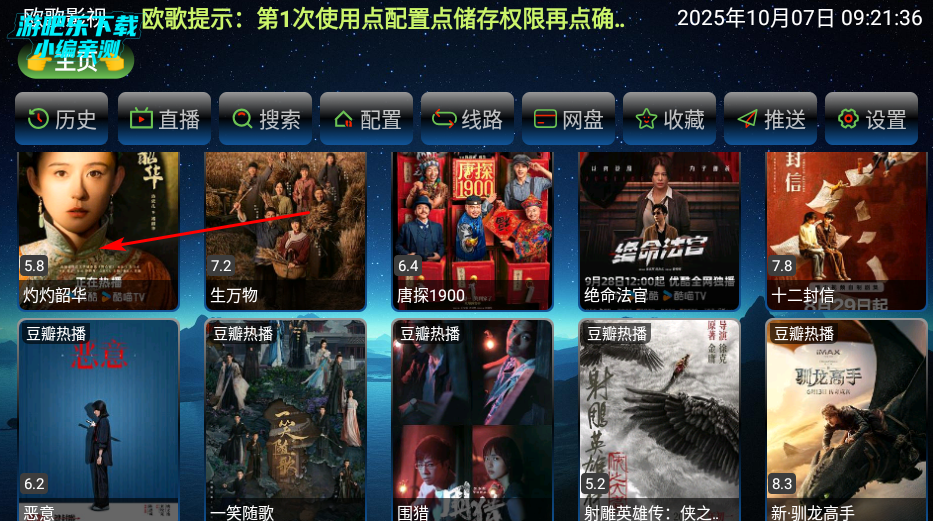Choose the 新·驯龙高手 card

[846, 420]
